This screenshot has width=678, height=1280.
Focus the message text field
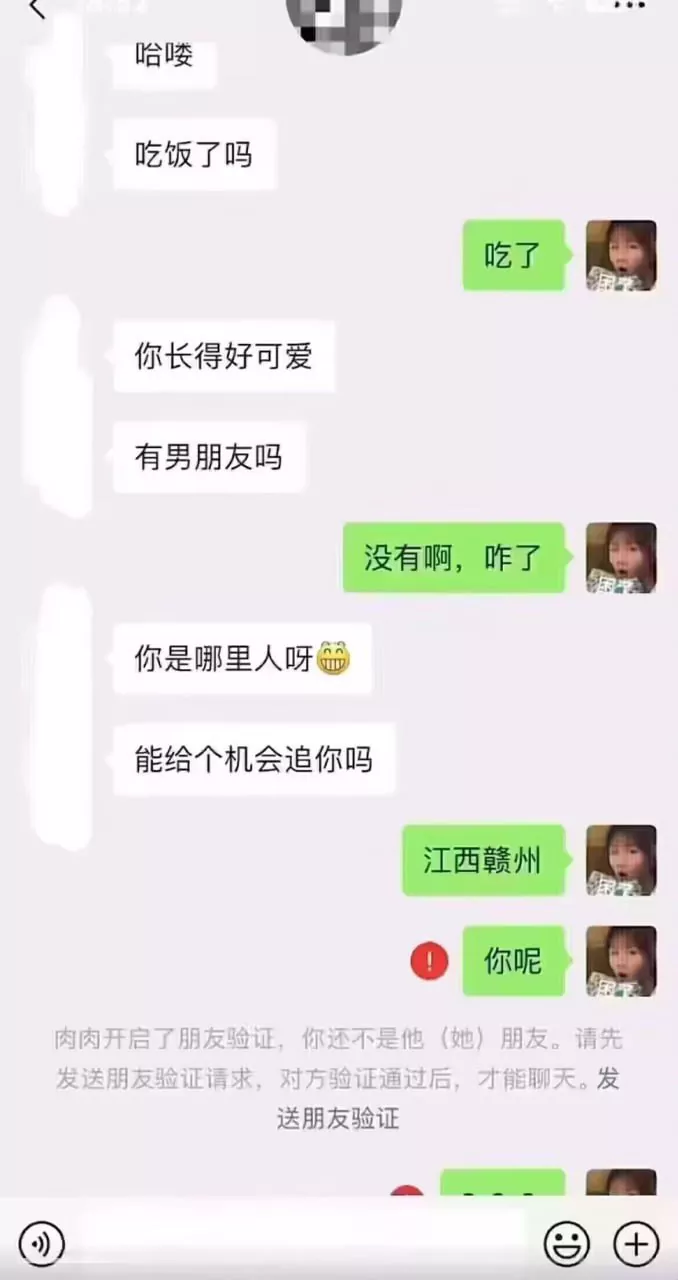(x=300, y=1243)
